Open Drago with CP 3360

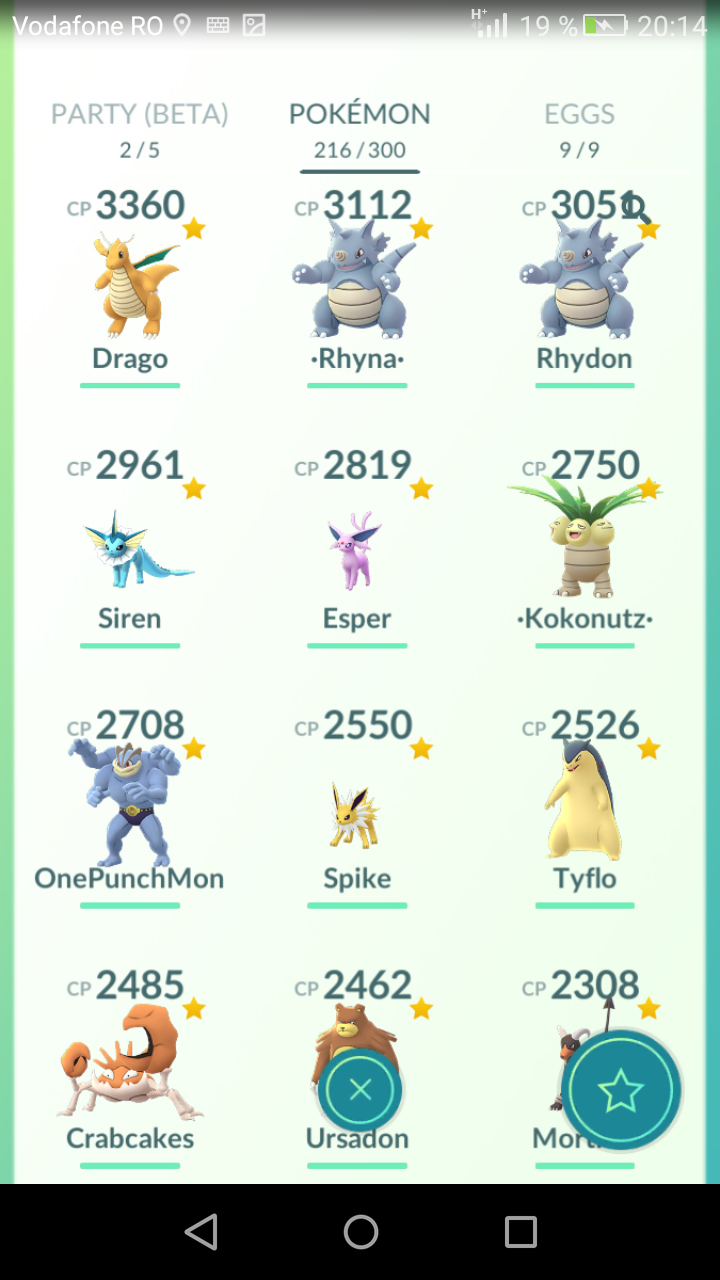tap(130, 285)
